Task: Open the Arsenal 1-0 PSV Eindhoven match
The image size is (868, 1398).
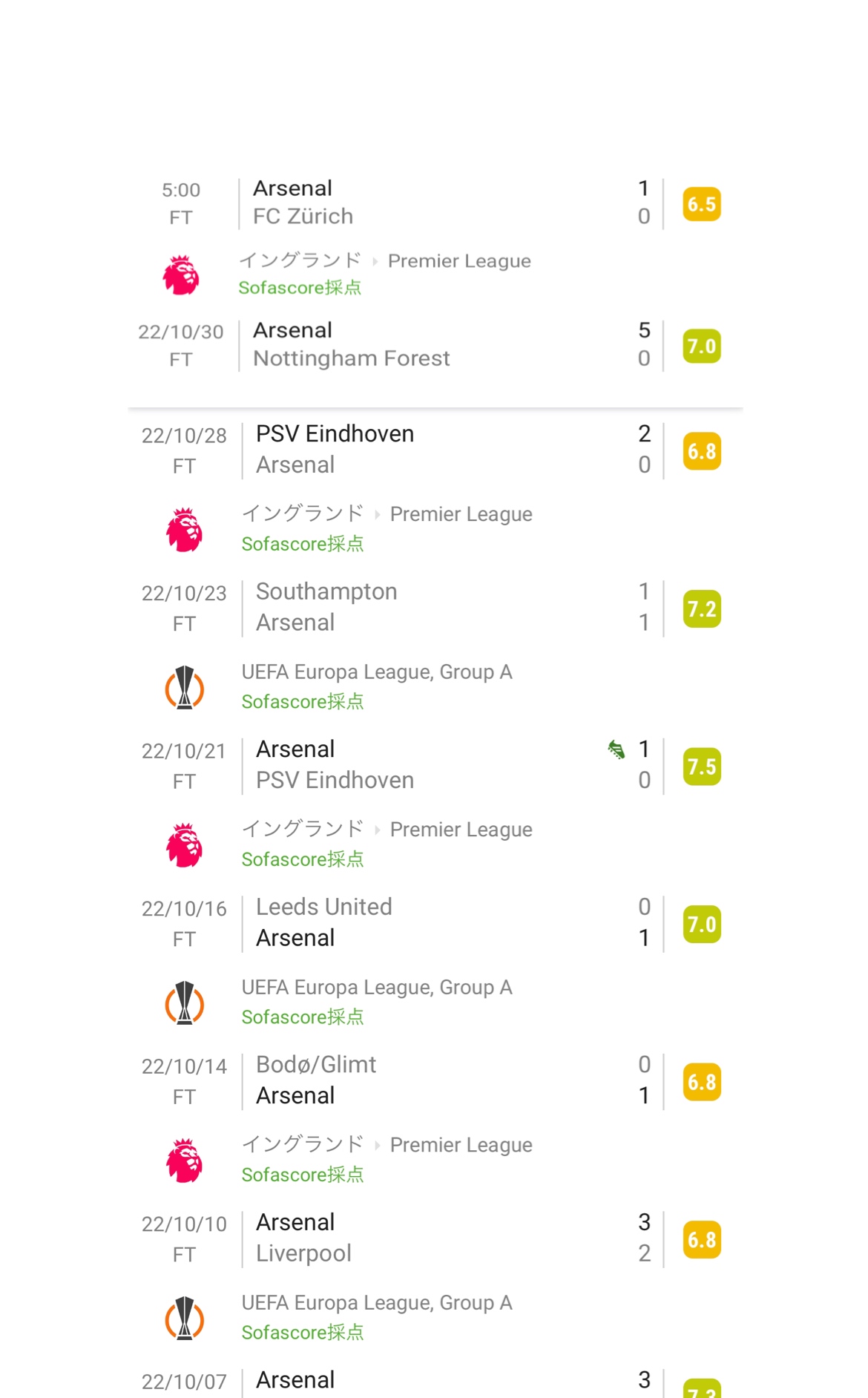Action: 435,766
